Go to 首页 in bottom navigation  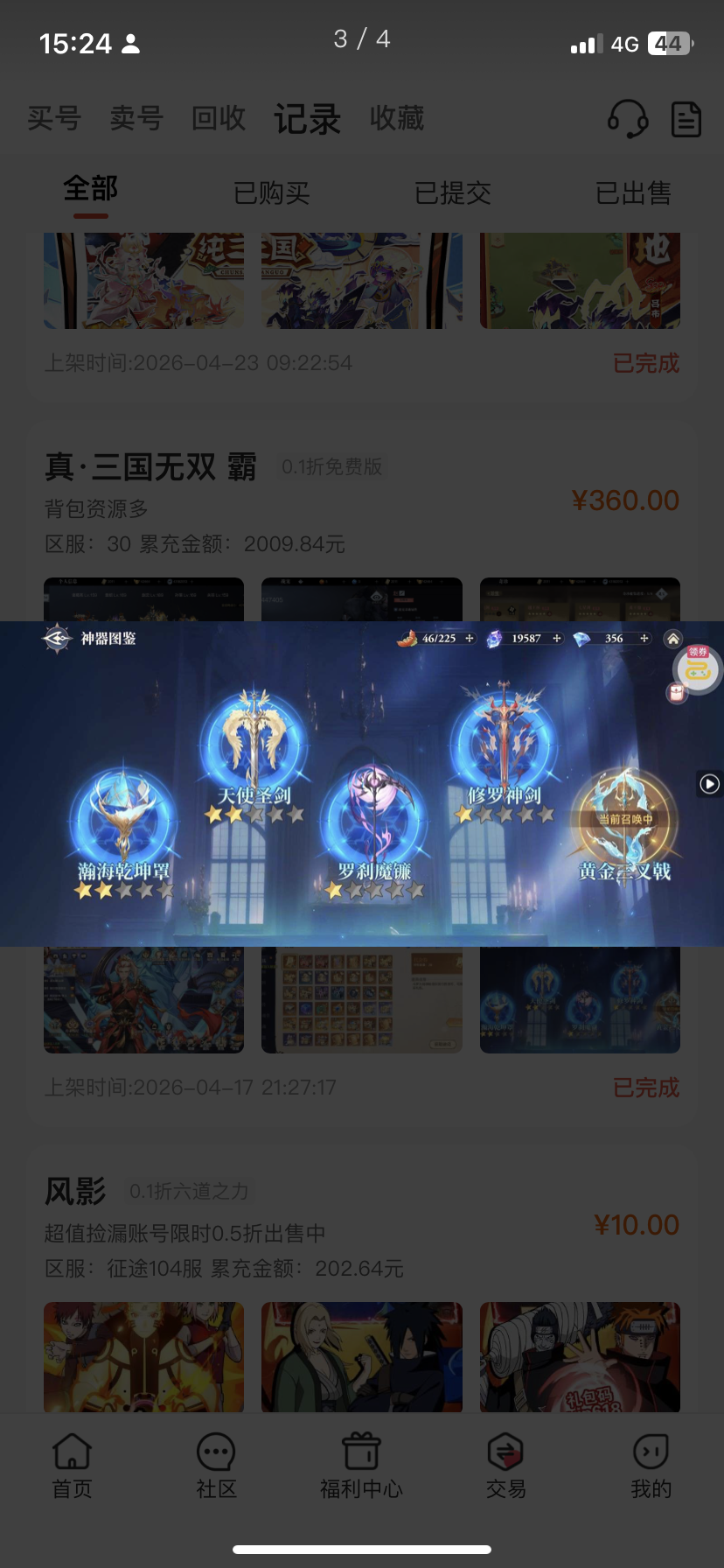tap(72, 1466)
